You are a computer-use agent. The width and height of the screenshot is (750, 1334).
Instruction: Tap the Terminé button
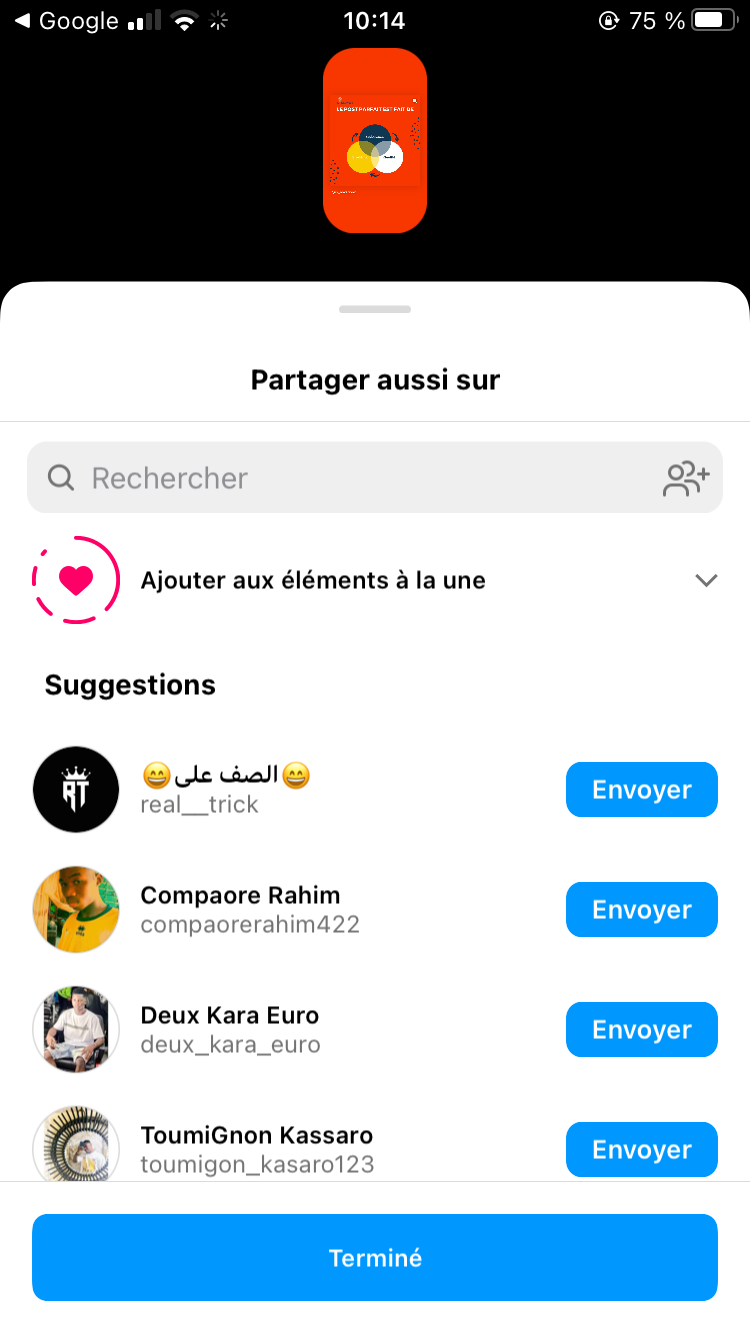375,1258
